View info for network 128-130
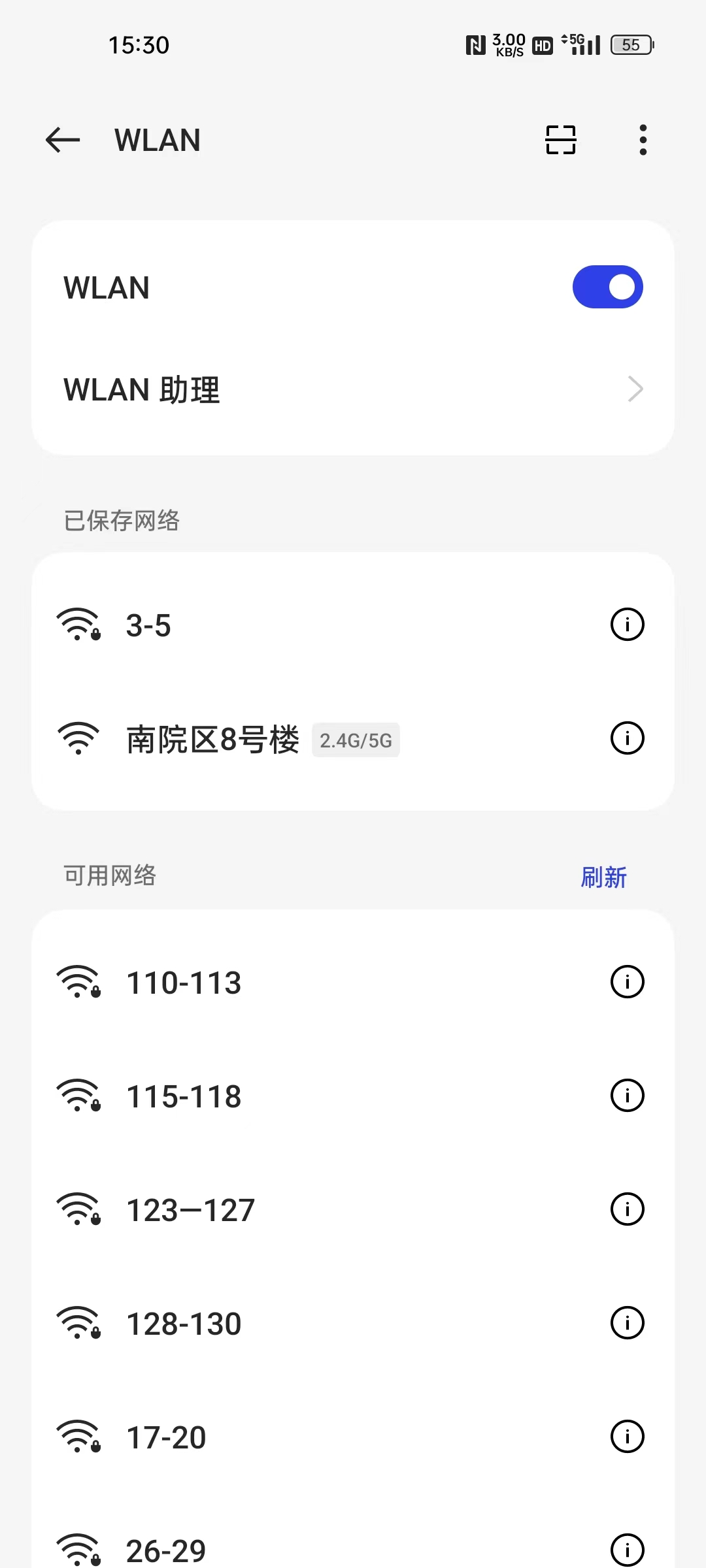Viewport: 706px width, 1568px height. point(627,1322)
